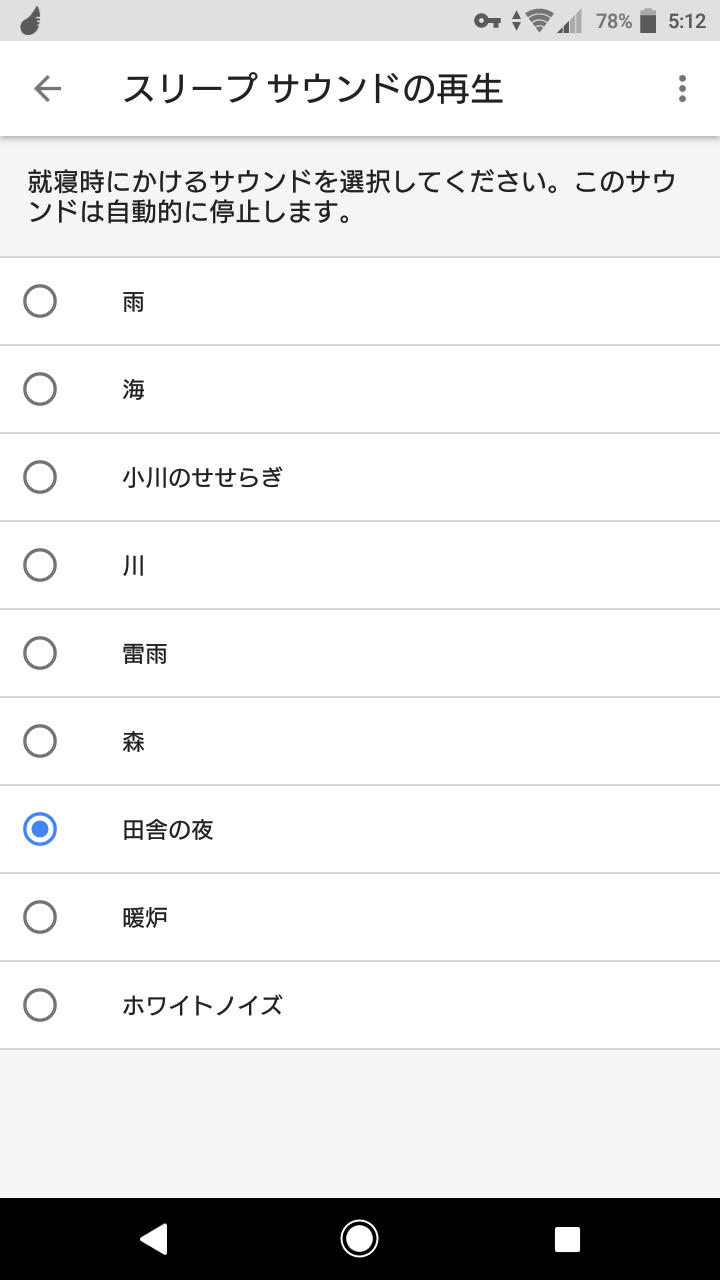The image size is (720, 1280).
Task: Tap the selected 田舎の夜 radio button
Action: pos(40,829)
